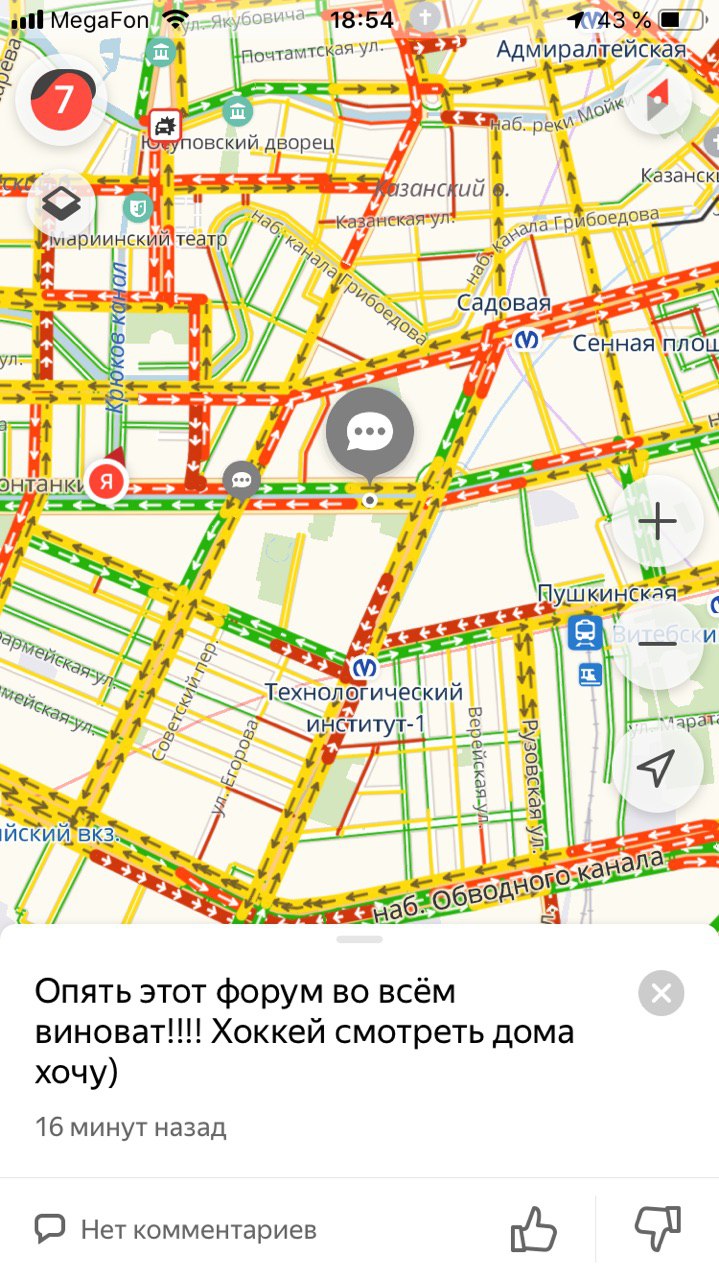The height and width of the screenshot is (1280, 719).
Task: Select the Садовая metro station icon
Action: 527,340
